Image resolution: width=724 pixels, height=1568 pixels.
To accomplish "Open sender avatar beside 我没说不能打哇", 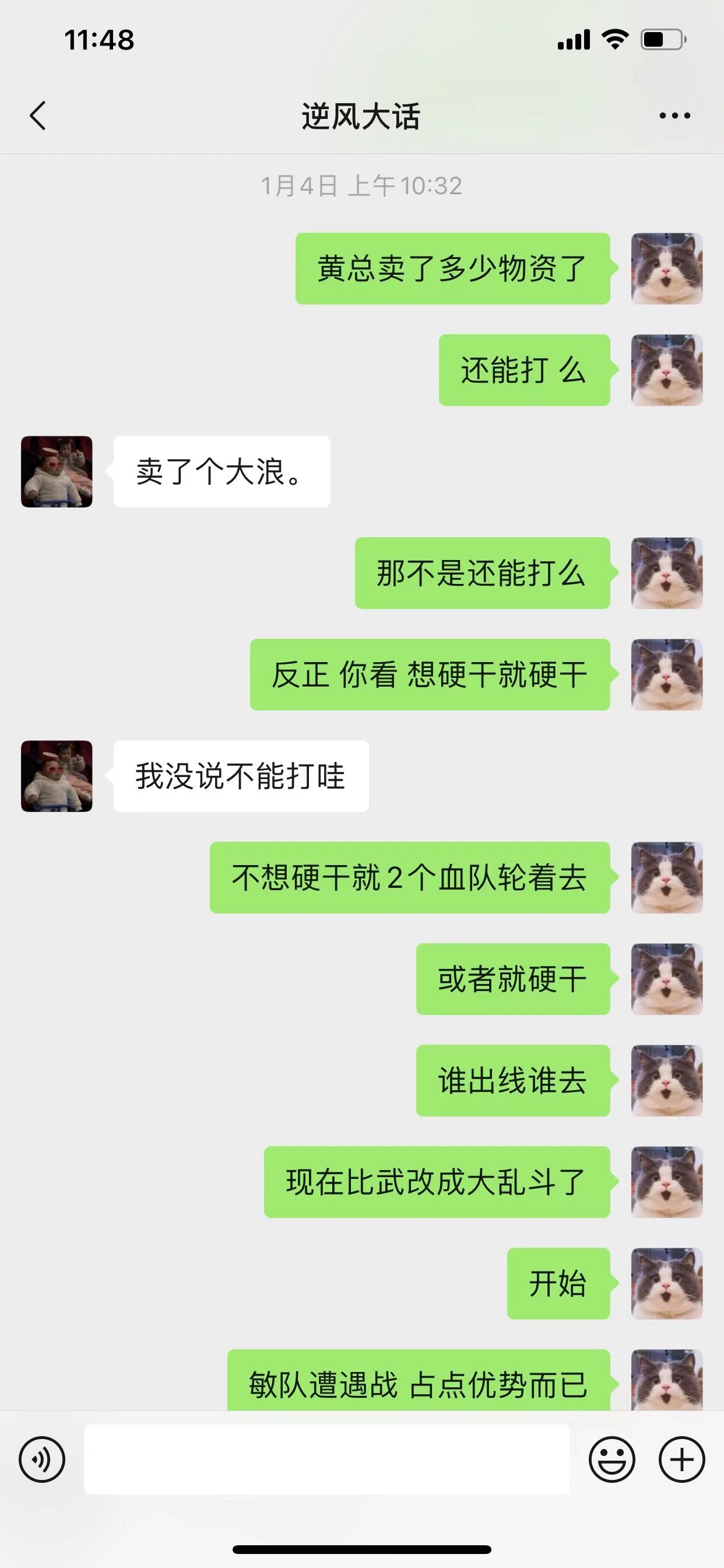I will [57, 776].
